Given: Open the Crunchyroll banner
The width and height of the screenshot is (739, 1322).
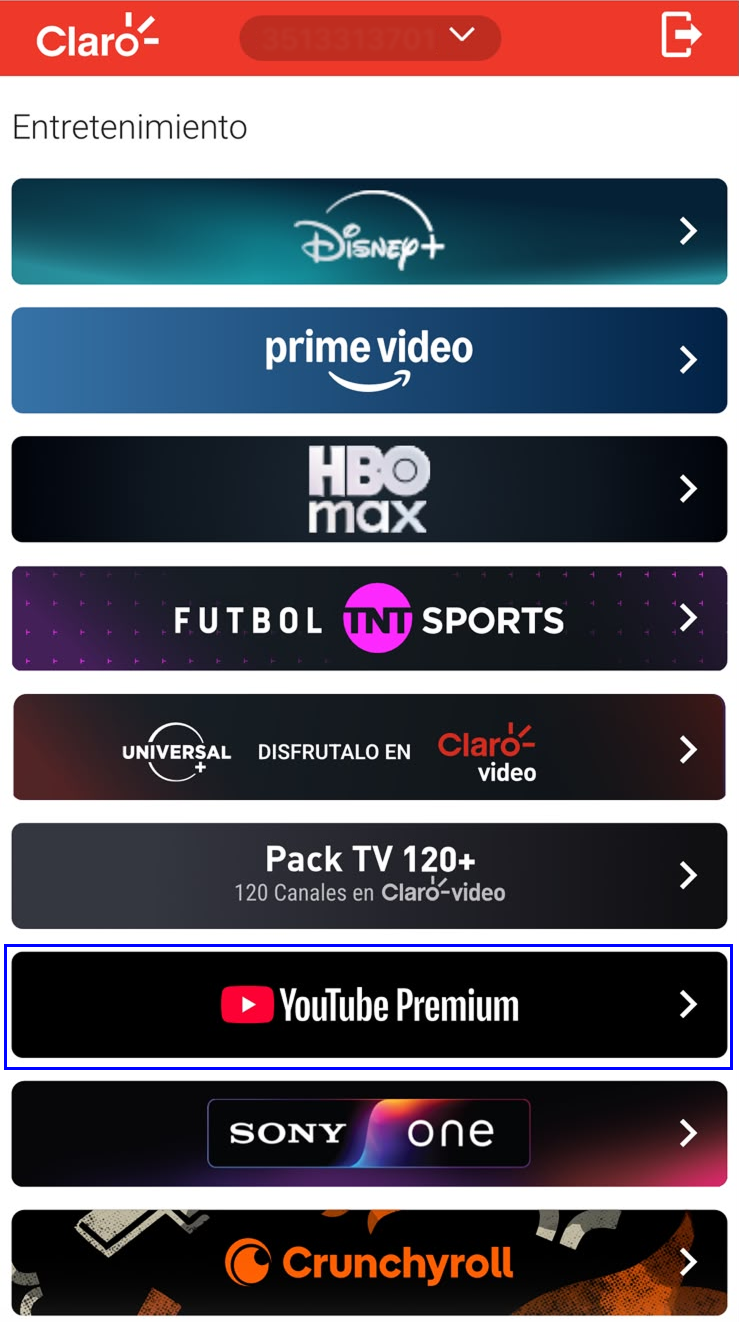Looking at the screenshot, I should (x=369, y=1263).
